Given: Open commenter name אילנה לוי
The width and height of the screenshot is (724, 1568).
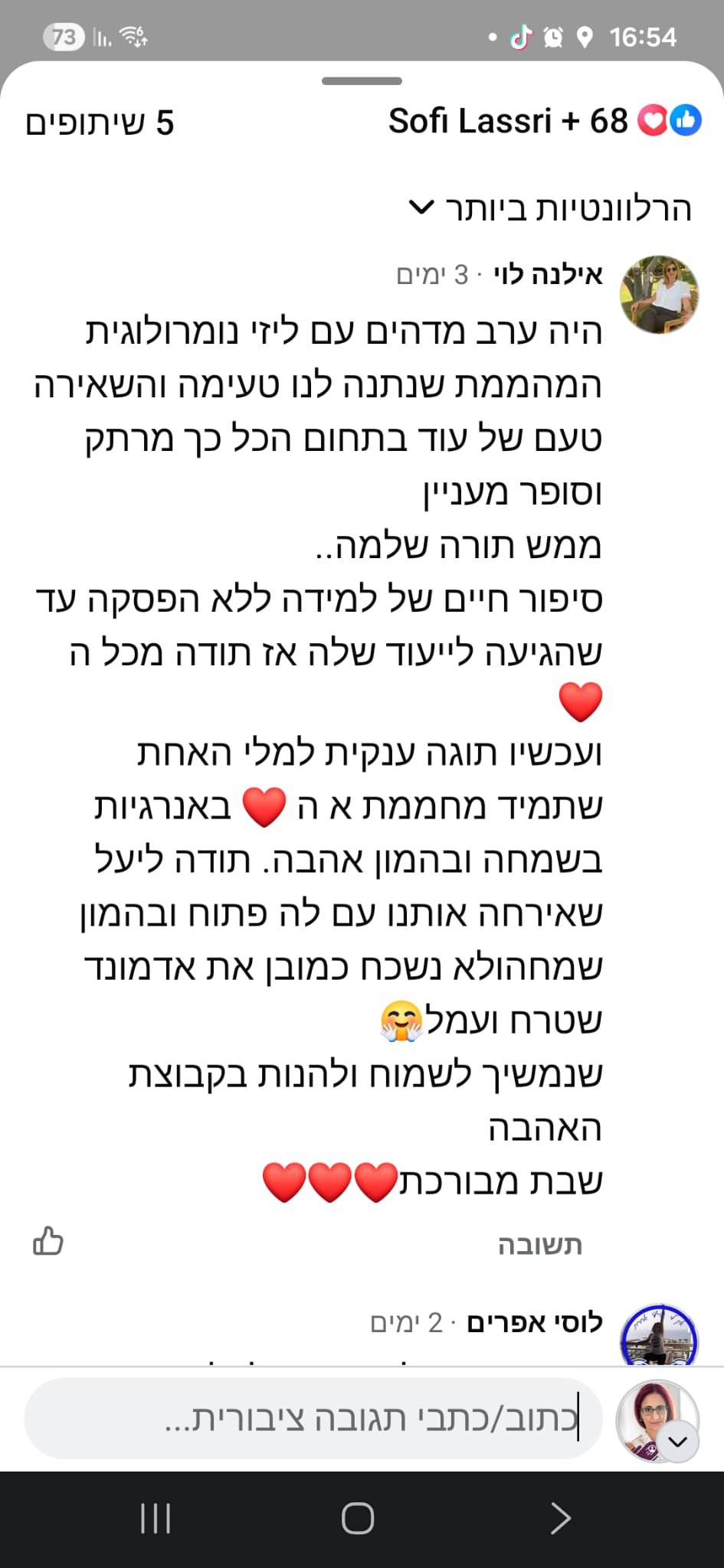Looking at the screenshot, I should 548,274.
